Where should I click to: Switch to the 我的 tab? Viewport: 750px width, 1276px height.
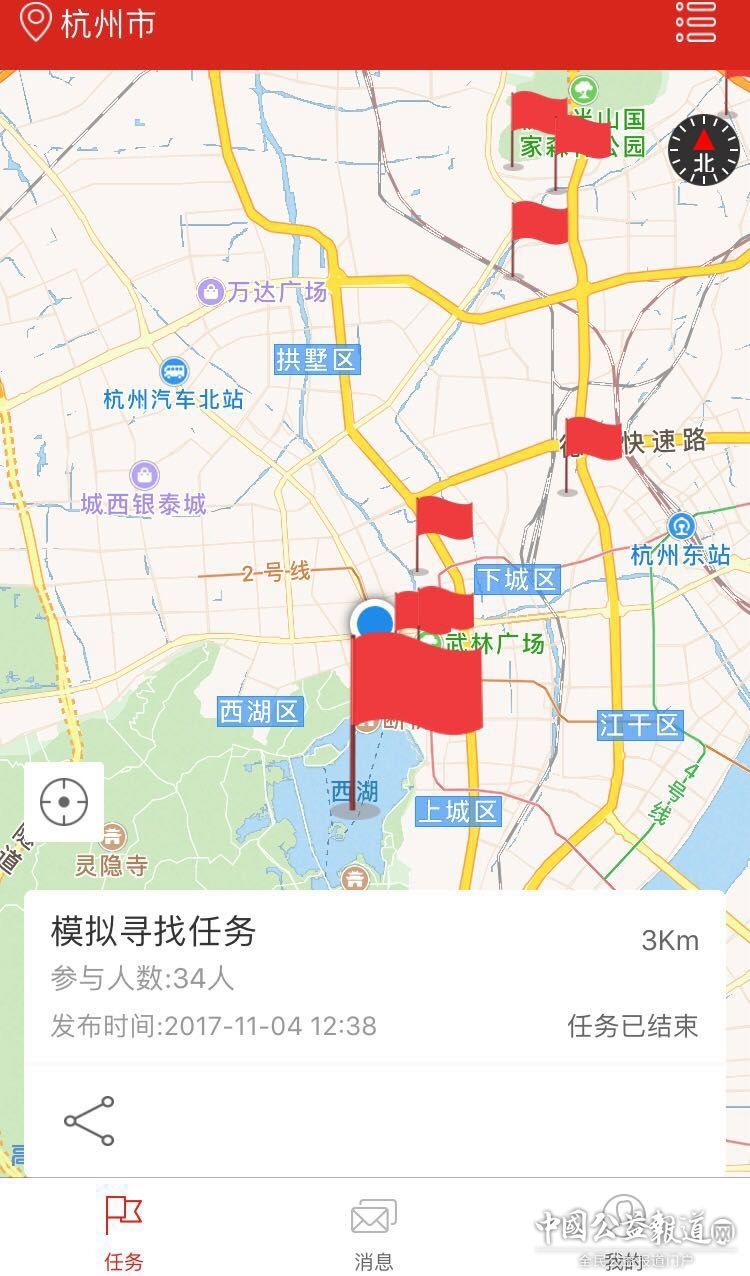624,1235
